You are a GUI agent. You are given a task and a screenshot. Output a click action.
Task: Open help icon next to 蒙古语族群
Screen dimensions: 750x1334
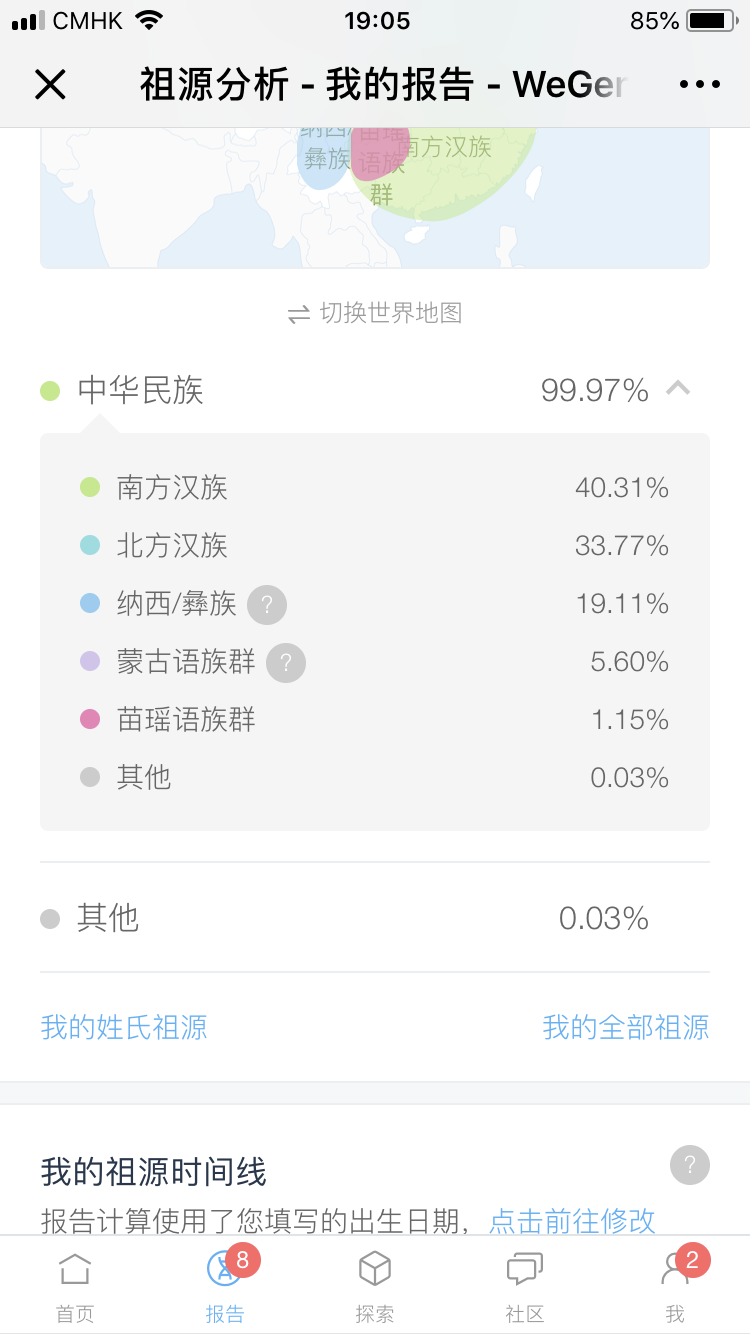[x=286, y=662]
